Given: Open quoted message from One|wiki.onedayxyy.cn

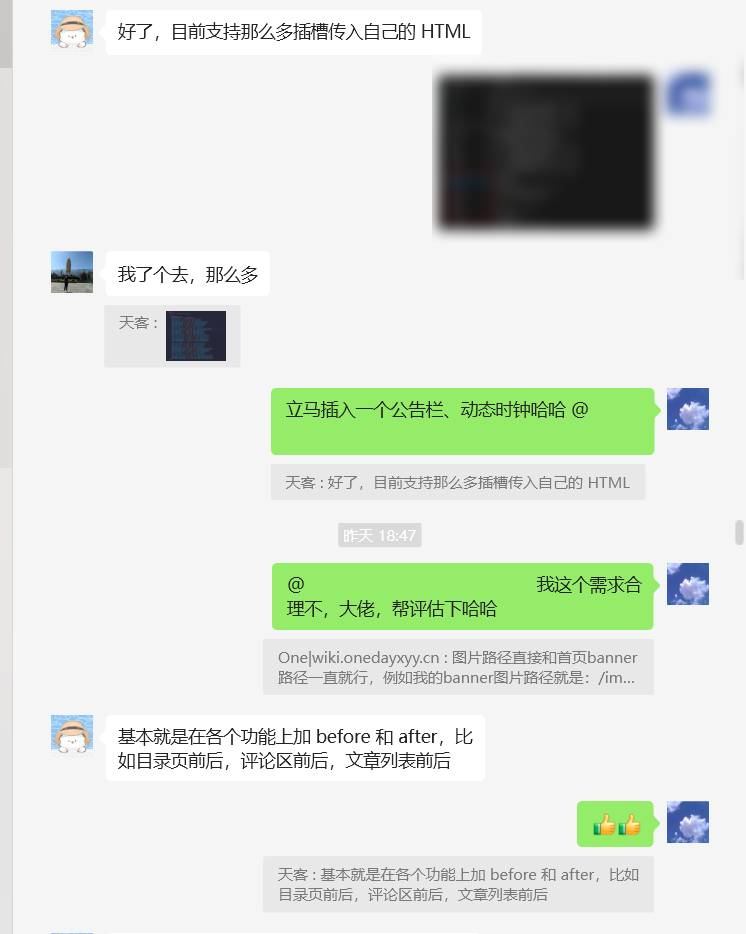Looking at the screenshot, I should 458,667.
